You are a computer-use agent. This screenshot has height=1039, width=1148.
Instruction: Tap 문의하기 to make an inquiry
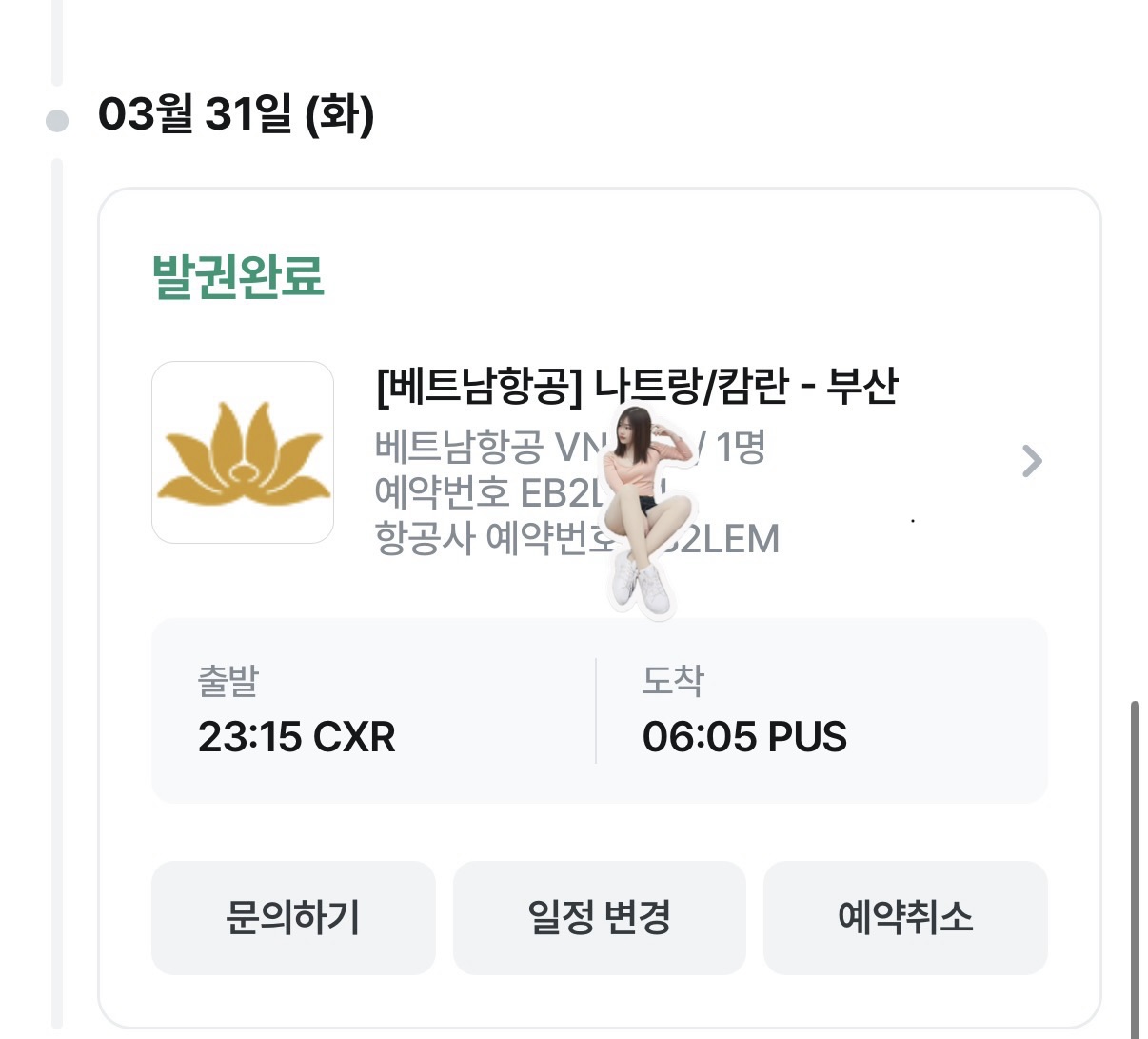point(293,918)
